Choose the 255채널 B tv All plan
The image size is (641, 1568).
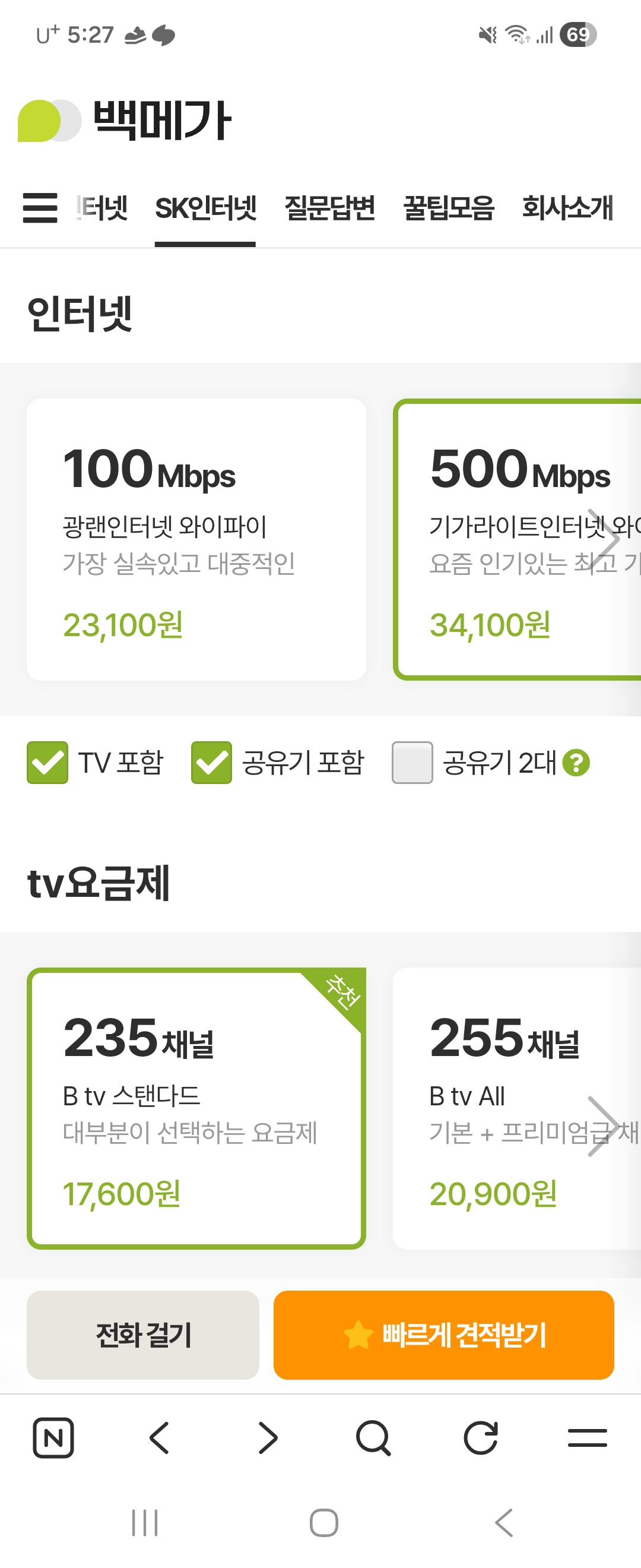[518, 1108]
